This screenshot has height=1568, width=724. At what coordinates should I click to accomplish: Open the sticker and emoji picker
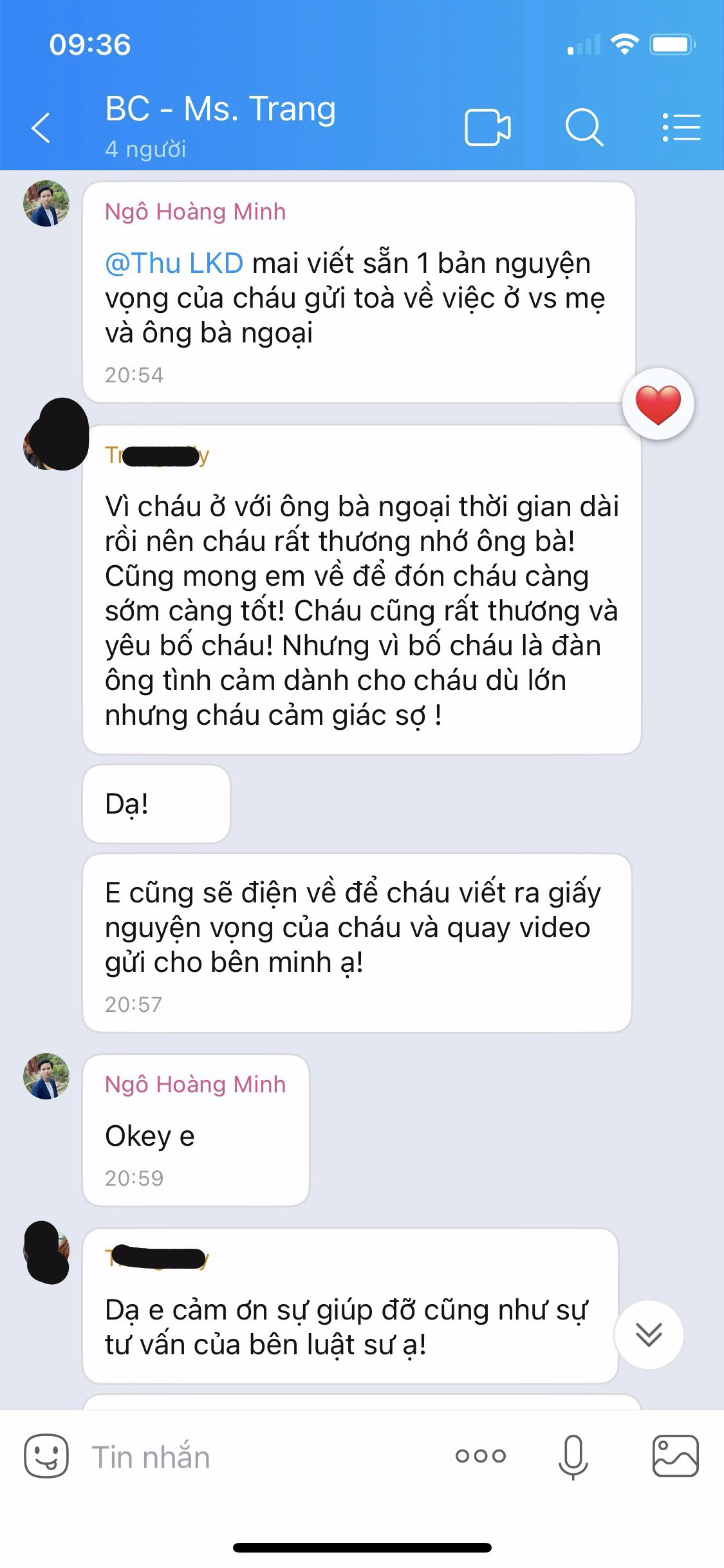[x=46, y=1455]
